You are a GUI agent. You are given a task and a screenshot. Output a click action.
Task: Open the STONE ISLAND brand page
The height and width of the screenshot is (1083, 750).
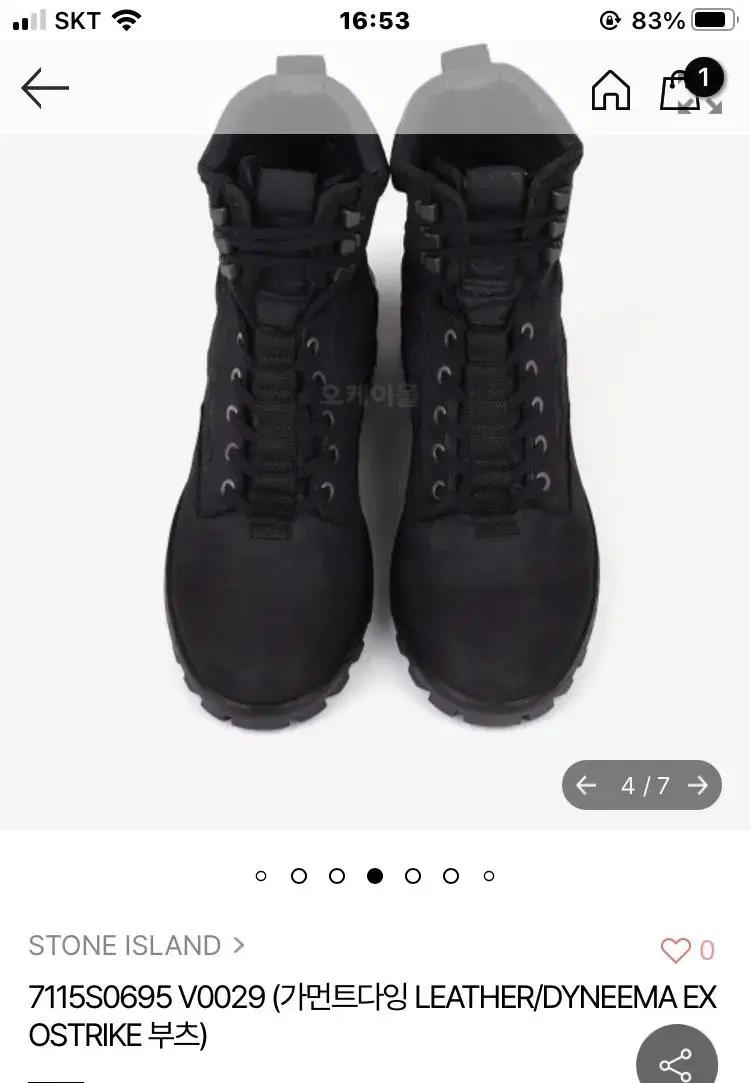(x=136, y=945)
